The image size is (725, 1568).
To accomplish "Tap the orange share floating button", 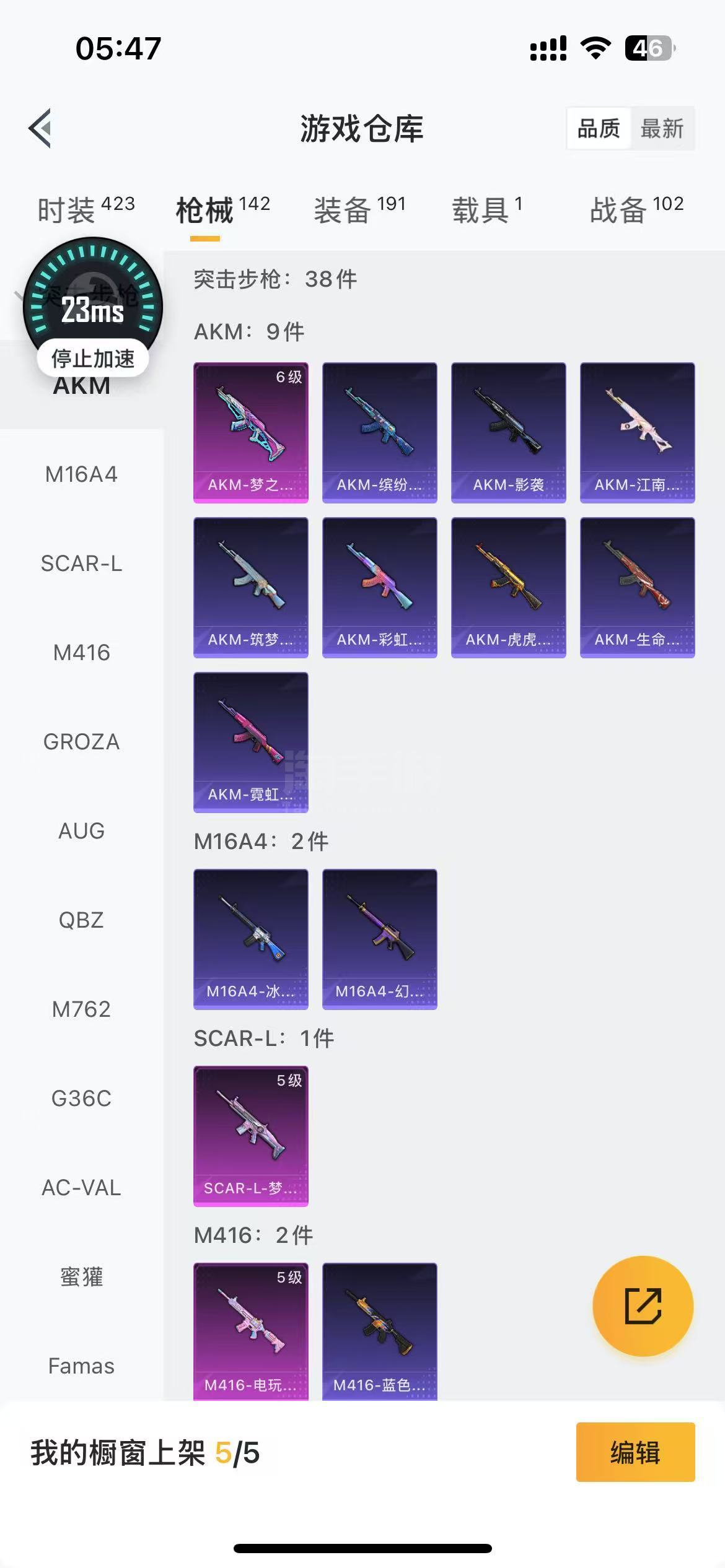I will 643,1306.
